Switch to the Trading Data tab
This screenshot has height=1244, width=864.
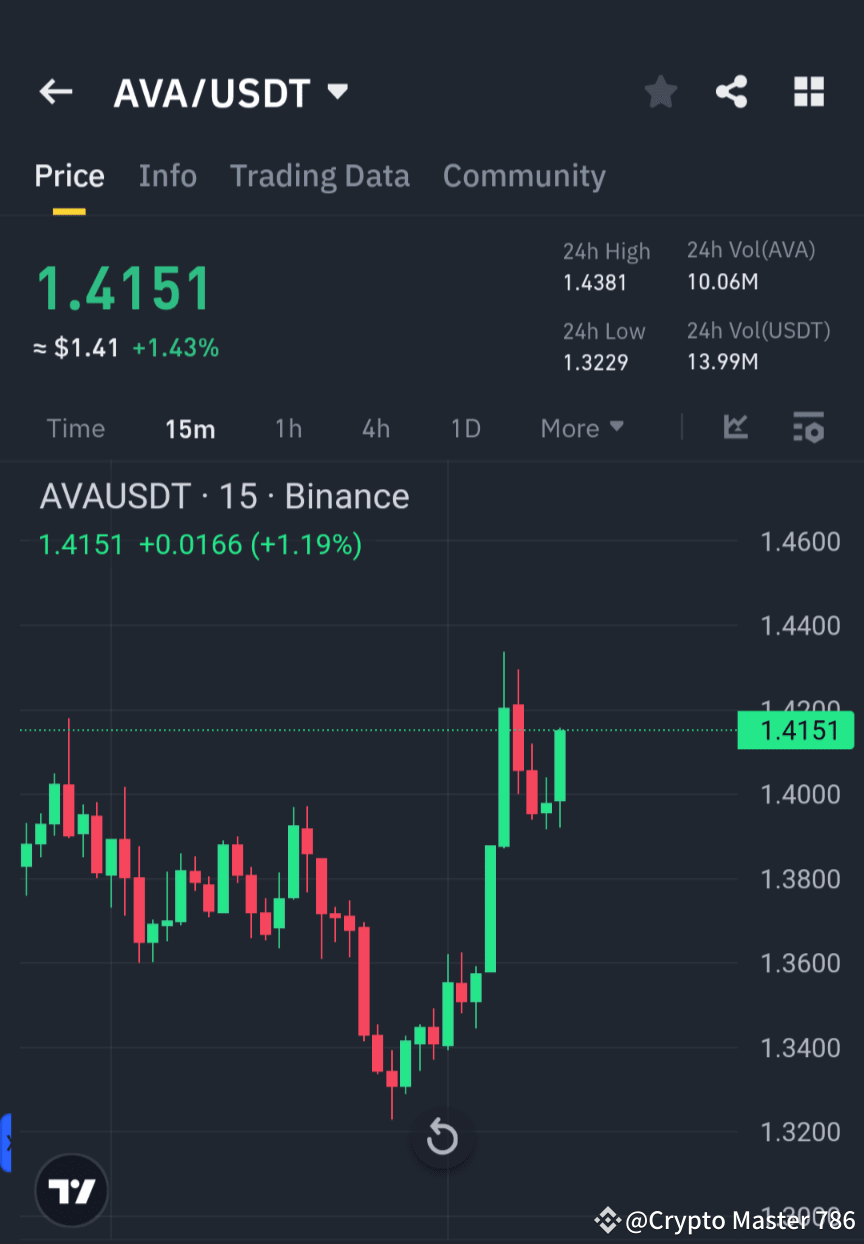pos(320,175)
